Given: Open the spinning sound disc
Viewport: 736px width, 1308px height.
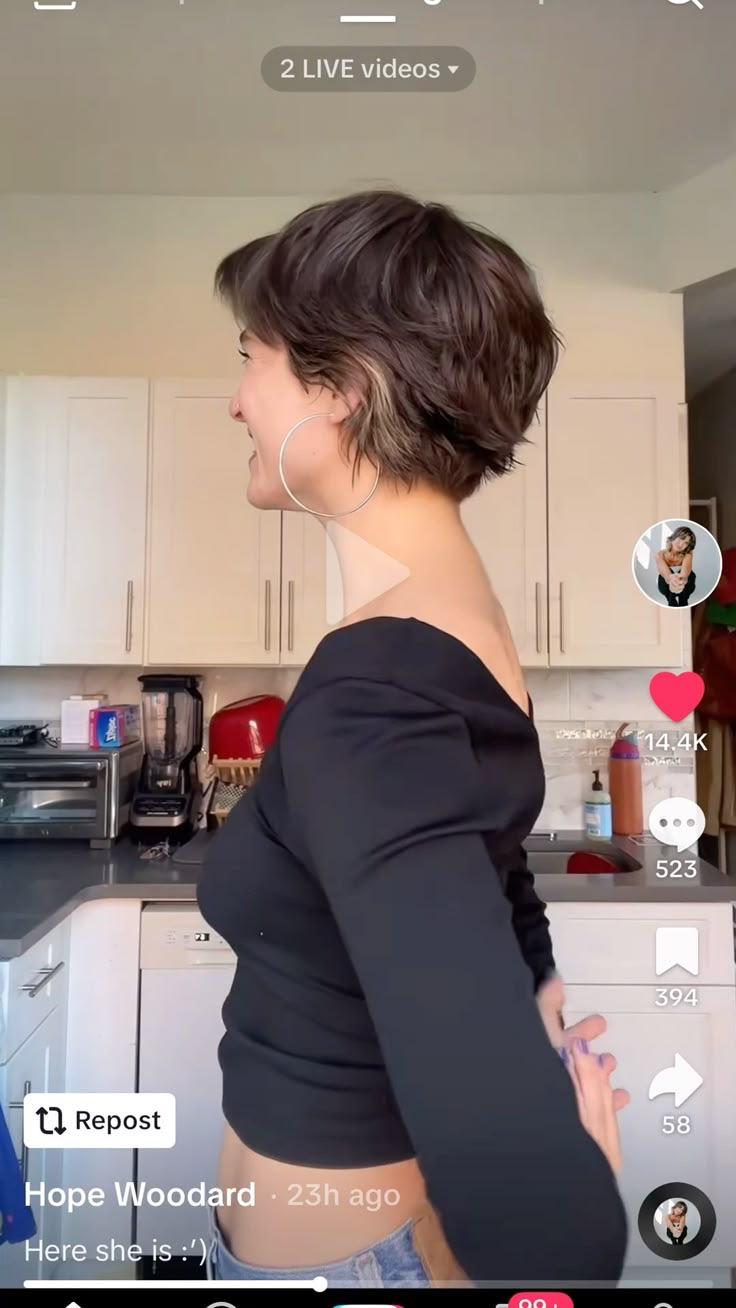Looking at the screenshot, I should [677, 1222].
